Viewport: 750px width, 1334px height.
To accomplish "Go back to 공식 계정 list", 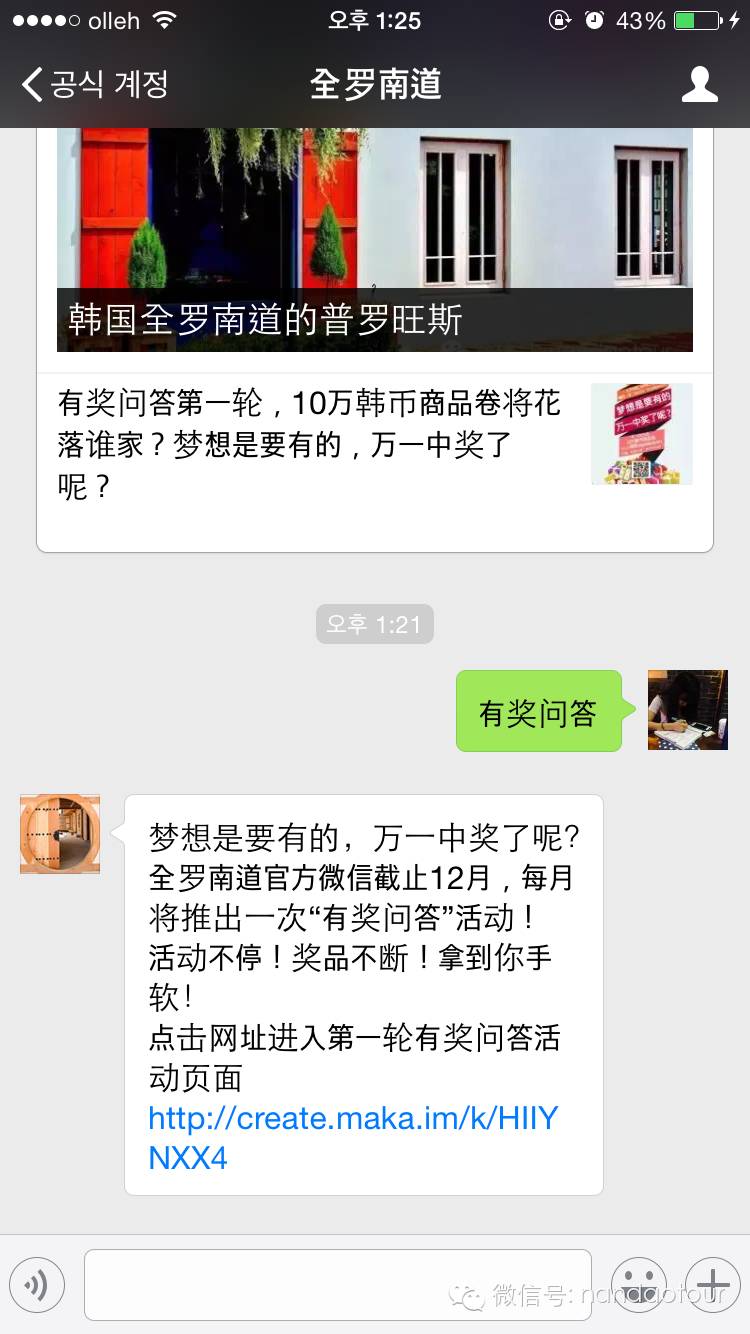I will pos(95,84).
